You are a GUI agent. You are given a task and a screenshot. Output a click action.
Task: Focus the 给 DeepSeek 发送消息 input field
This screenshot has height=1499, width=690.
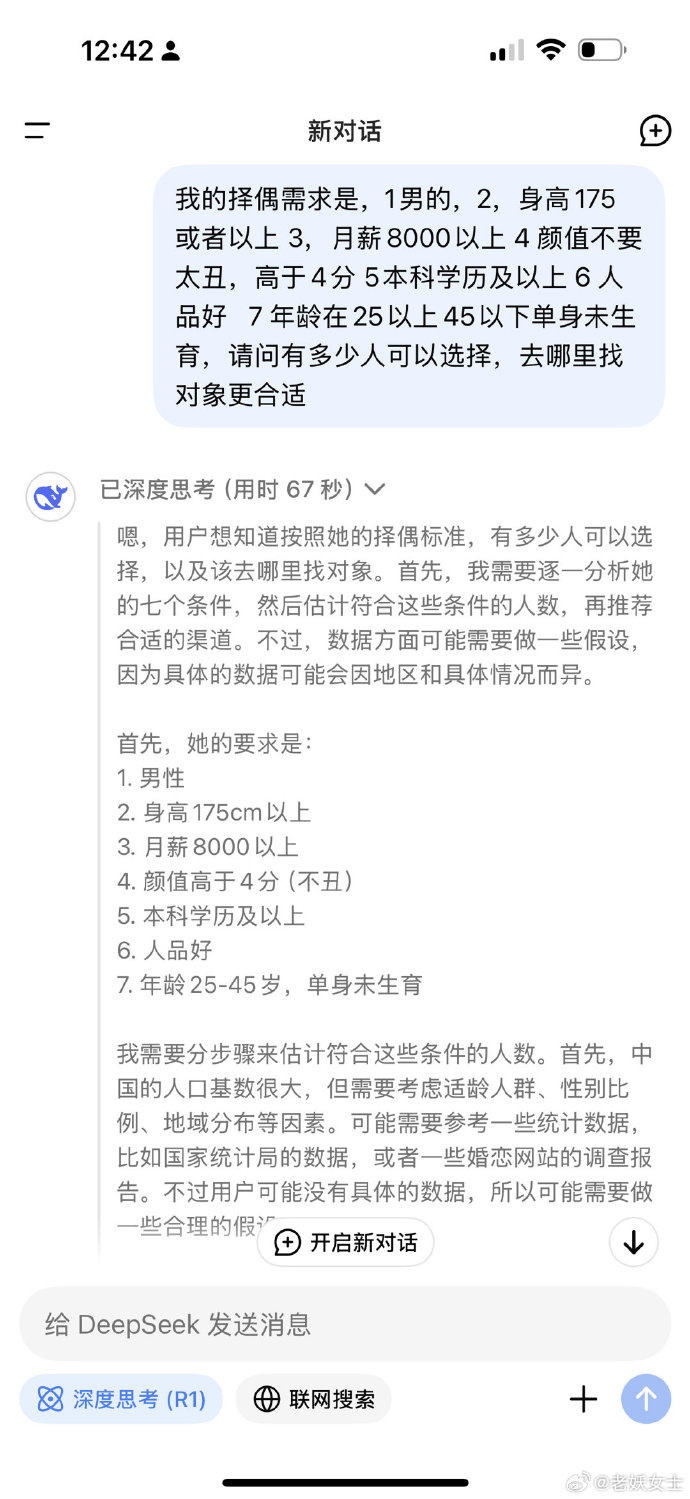coord(345,1324)
